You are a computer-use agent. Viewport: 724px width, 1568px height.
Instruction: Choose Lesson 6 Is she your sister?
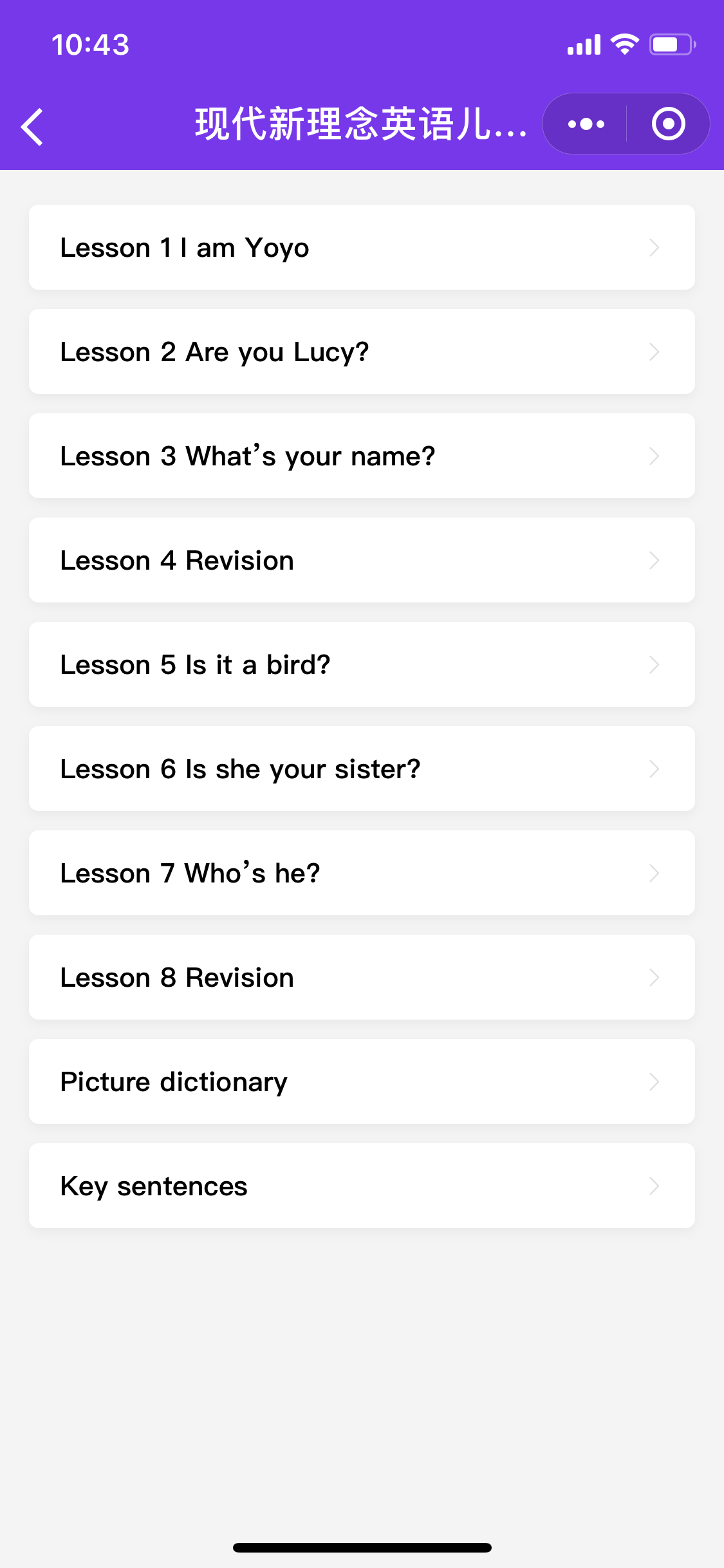(x=362, y=769)
